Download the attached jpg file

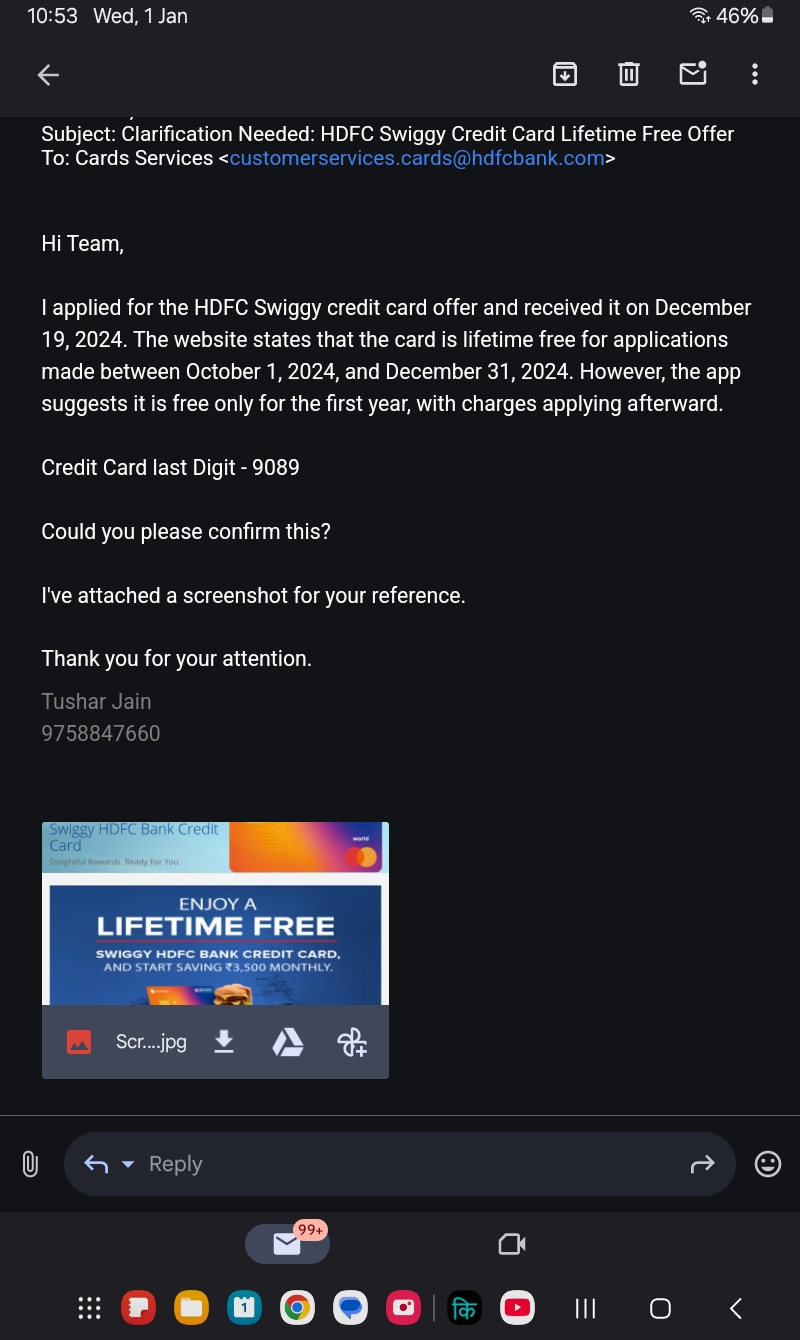pos(224,1042)
